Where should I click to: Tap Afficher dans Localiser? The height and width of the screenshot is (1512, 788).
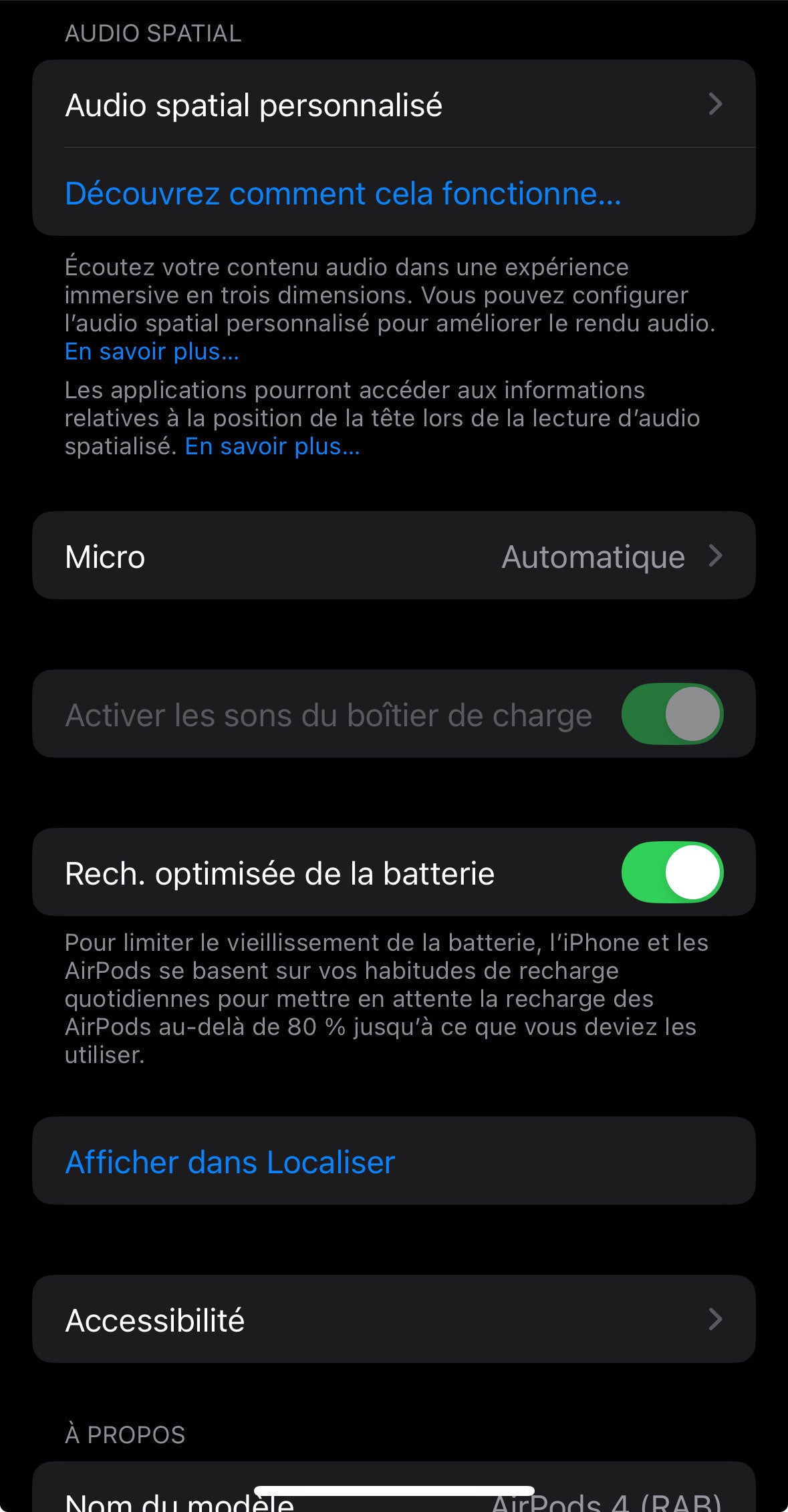click(230, 1163)
